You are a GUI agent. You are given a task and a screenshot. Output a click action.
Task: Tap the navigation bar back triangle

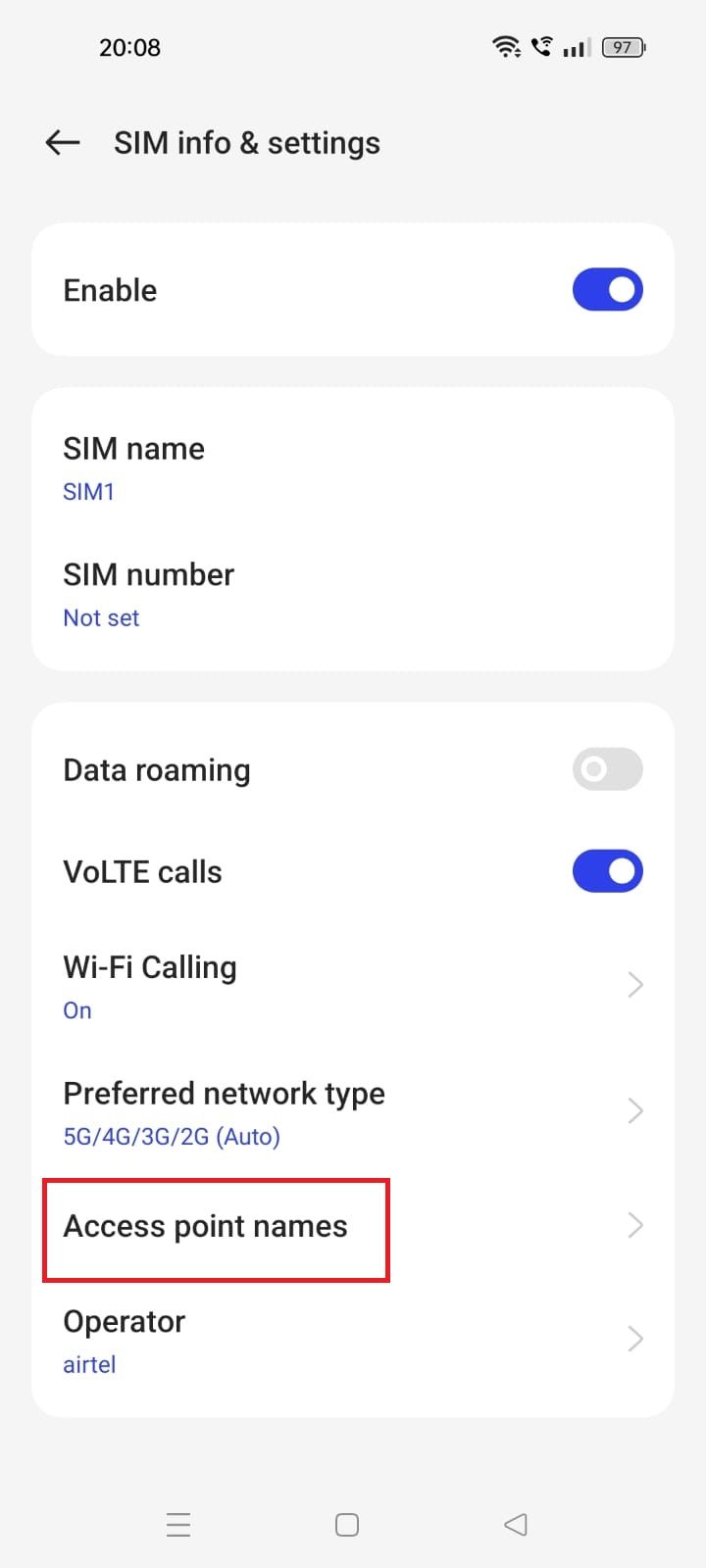516,1525
